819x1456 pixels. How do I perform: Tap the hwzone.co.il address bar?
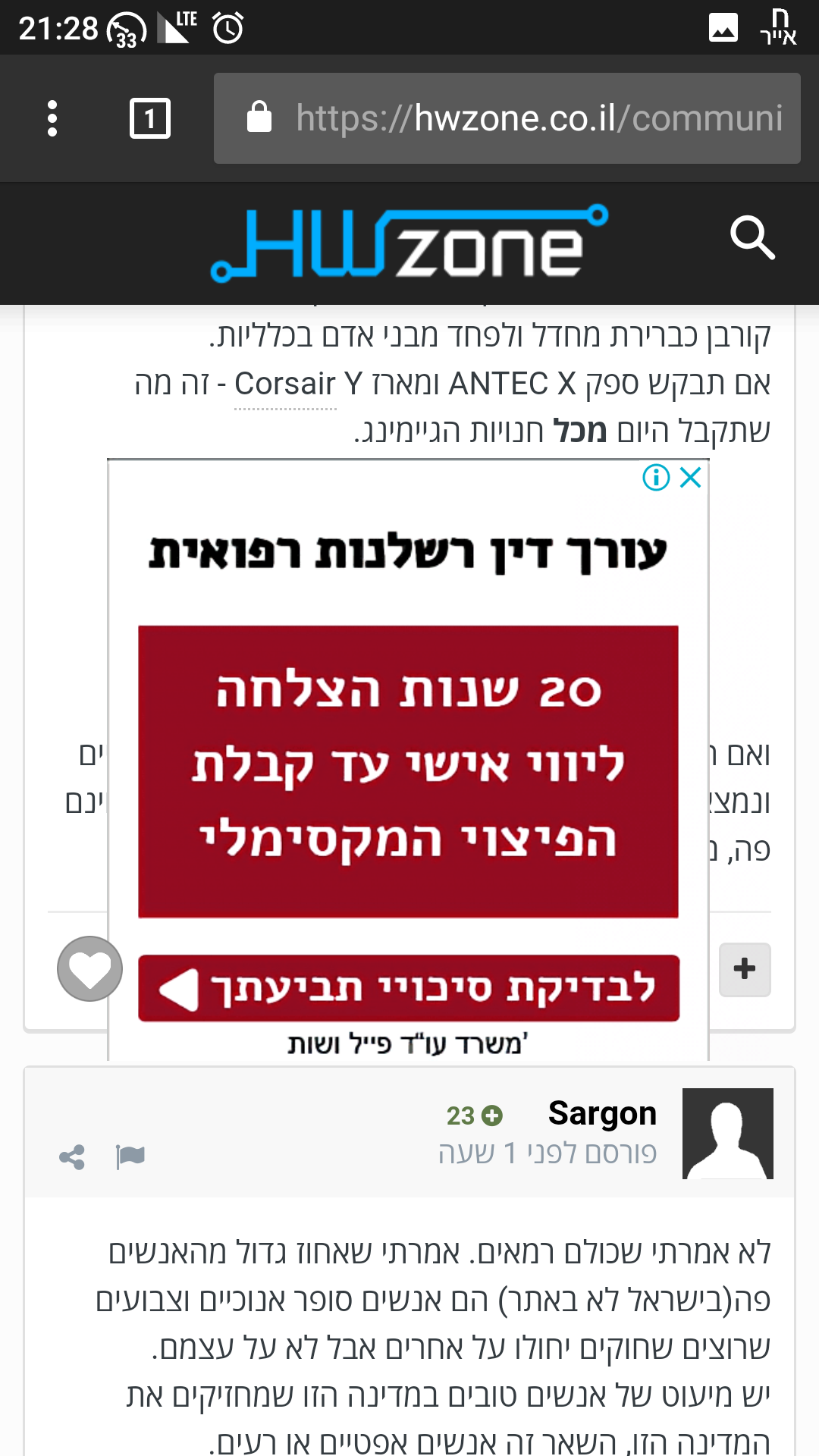click(507, 118)
